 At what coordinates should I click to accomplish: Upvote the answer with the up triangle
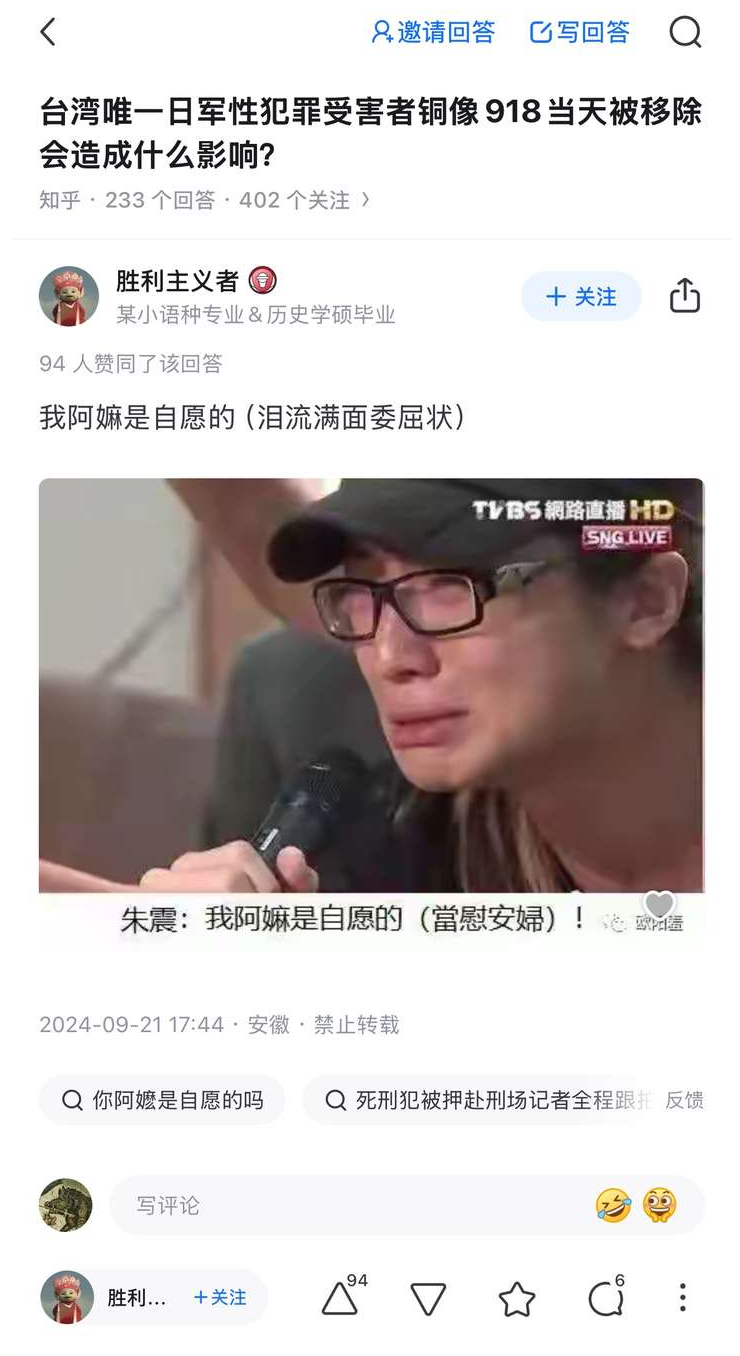(340, 1299)
